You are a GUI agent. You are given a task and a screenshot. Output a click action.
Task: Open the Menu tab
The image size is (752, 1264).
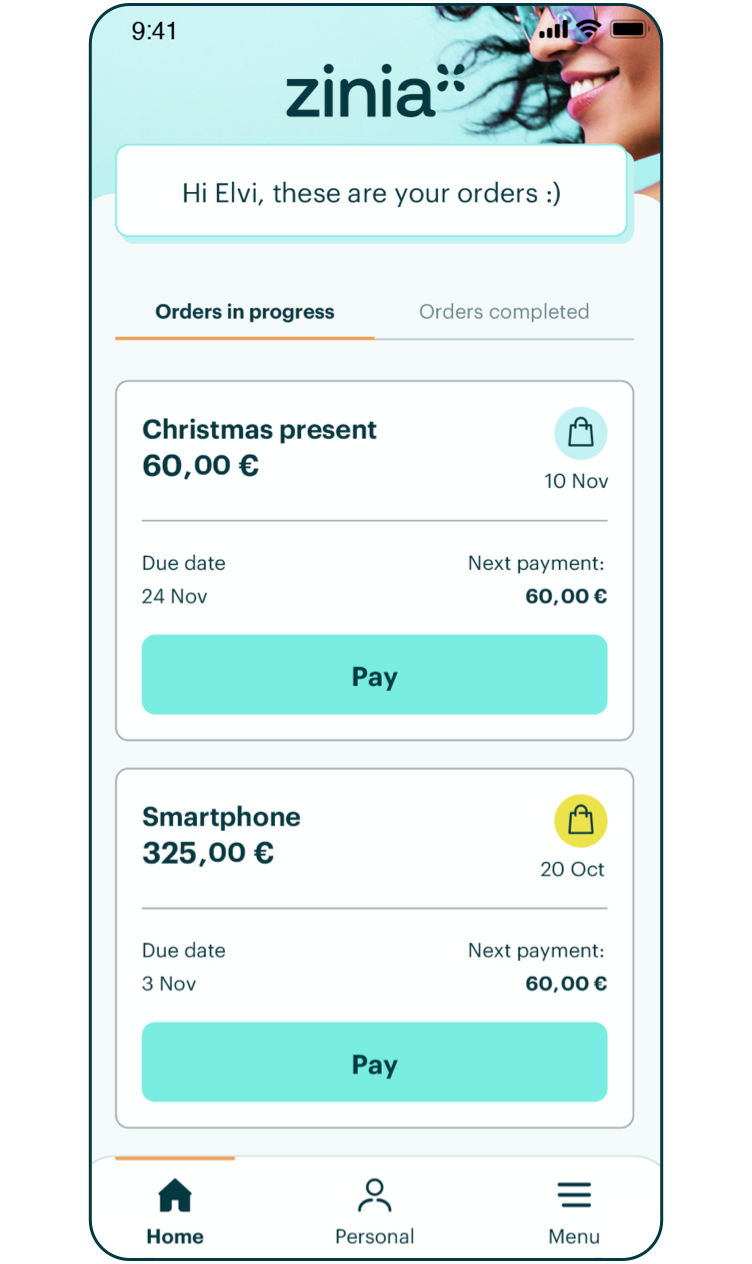click(x=574, y=1211)
